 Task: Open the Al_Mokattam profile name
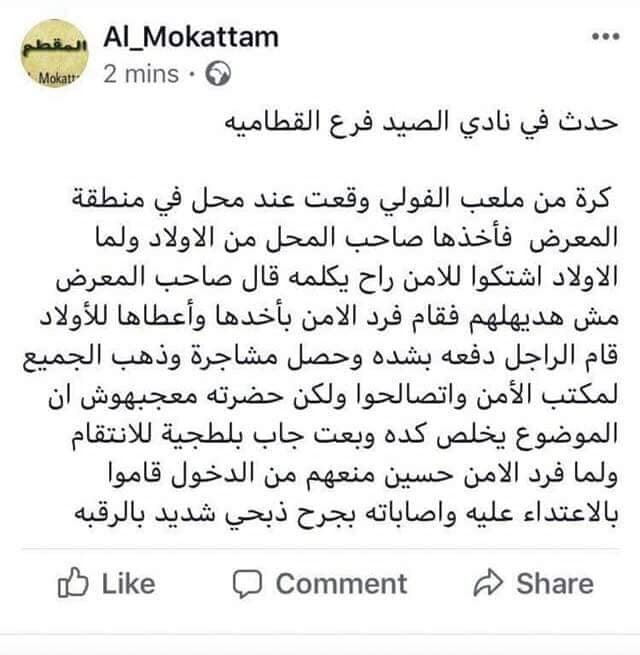(191, 37)
